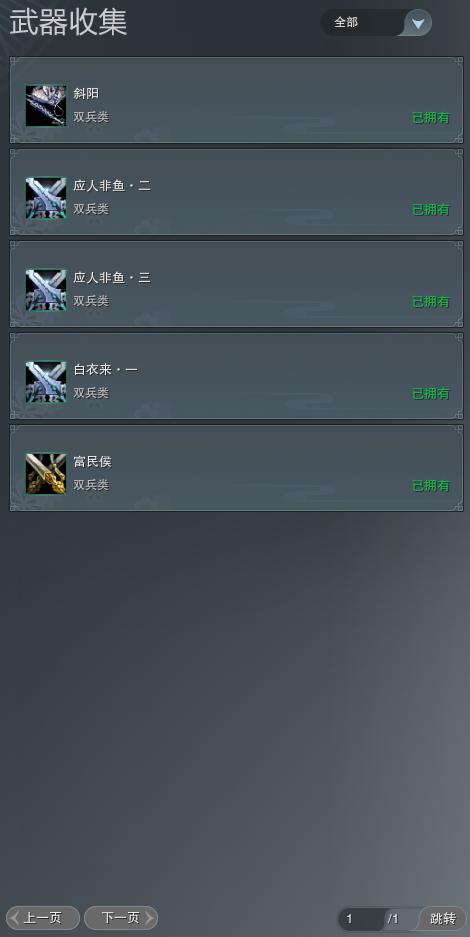Tap the page number input field
The height and width of the screenshot is (937, 470).
(362, 919)
